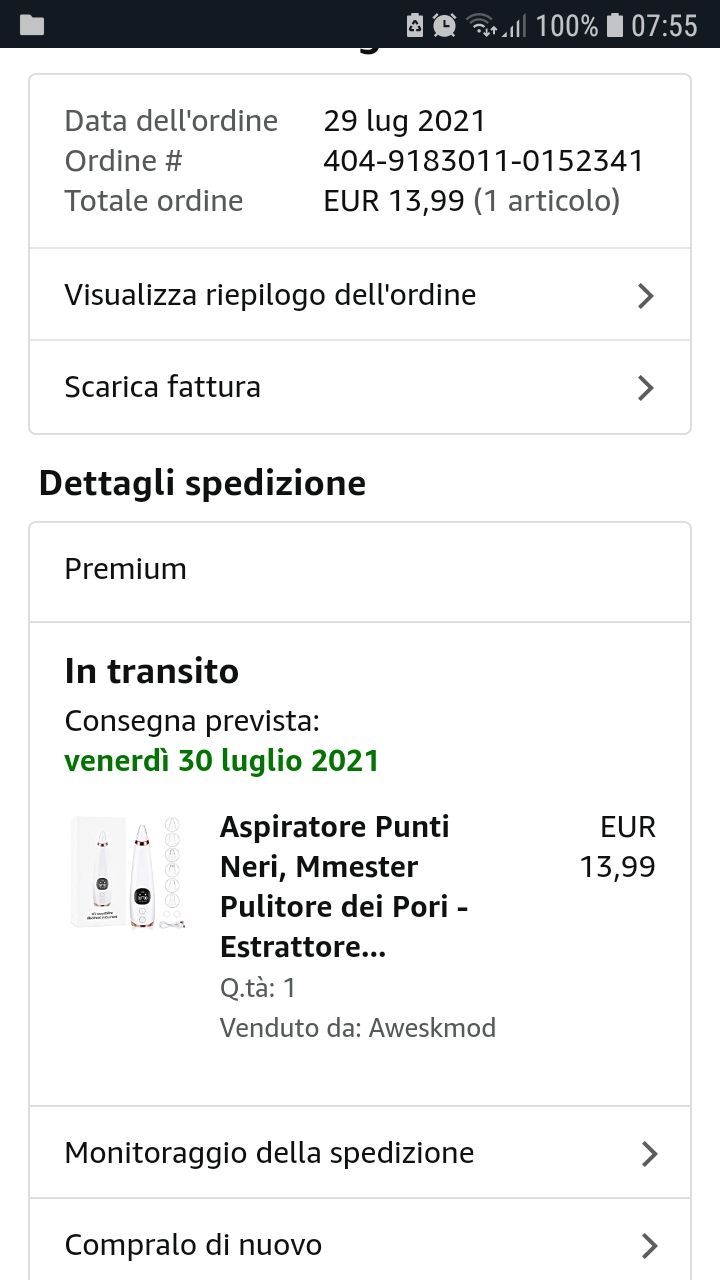Image resolution: width=720 pixels, height=1280 pixels.
Task: View the Aspiratore Punti Neri product image
Action: tap(131, 874)
